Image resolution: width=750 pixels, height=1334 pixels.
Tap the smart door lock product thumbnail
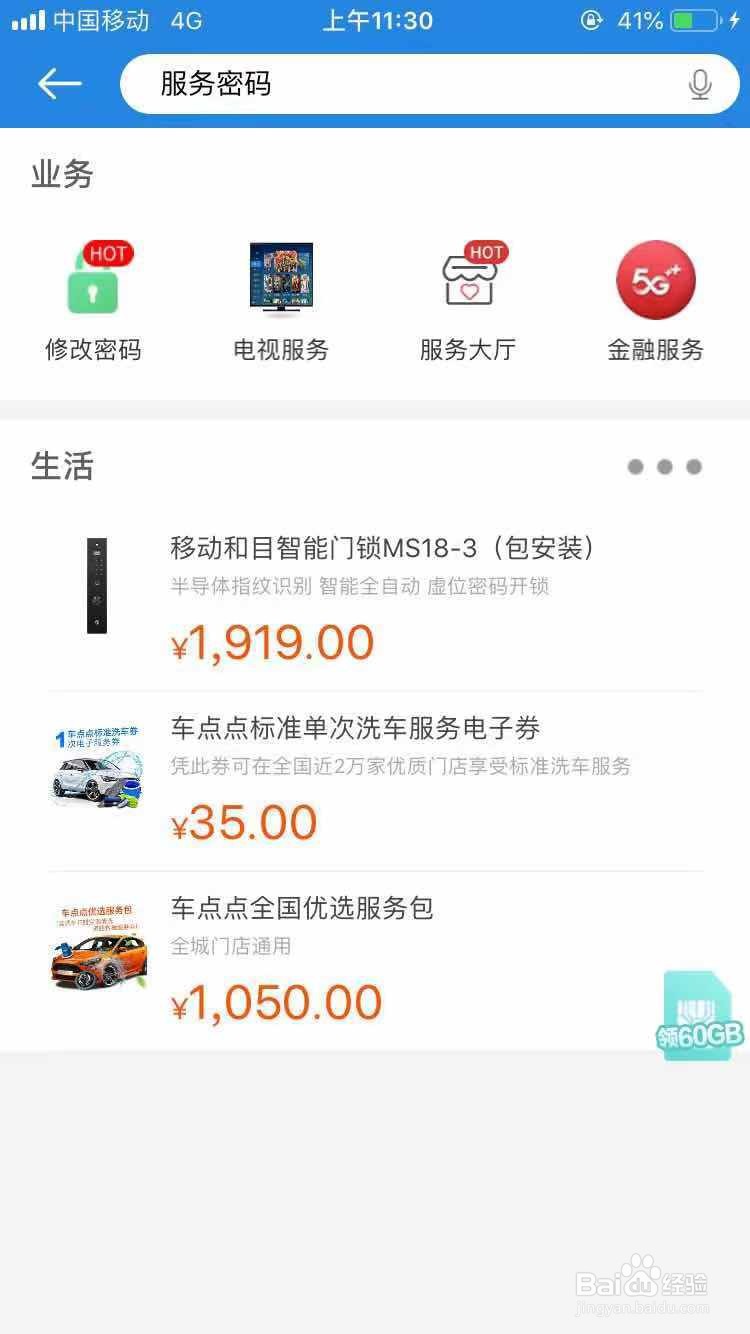[x=96, y=588]
